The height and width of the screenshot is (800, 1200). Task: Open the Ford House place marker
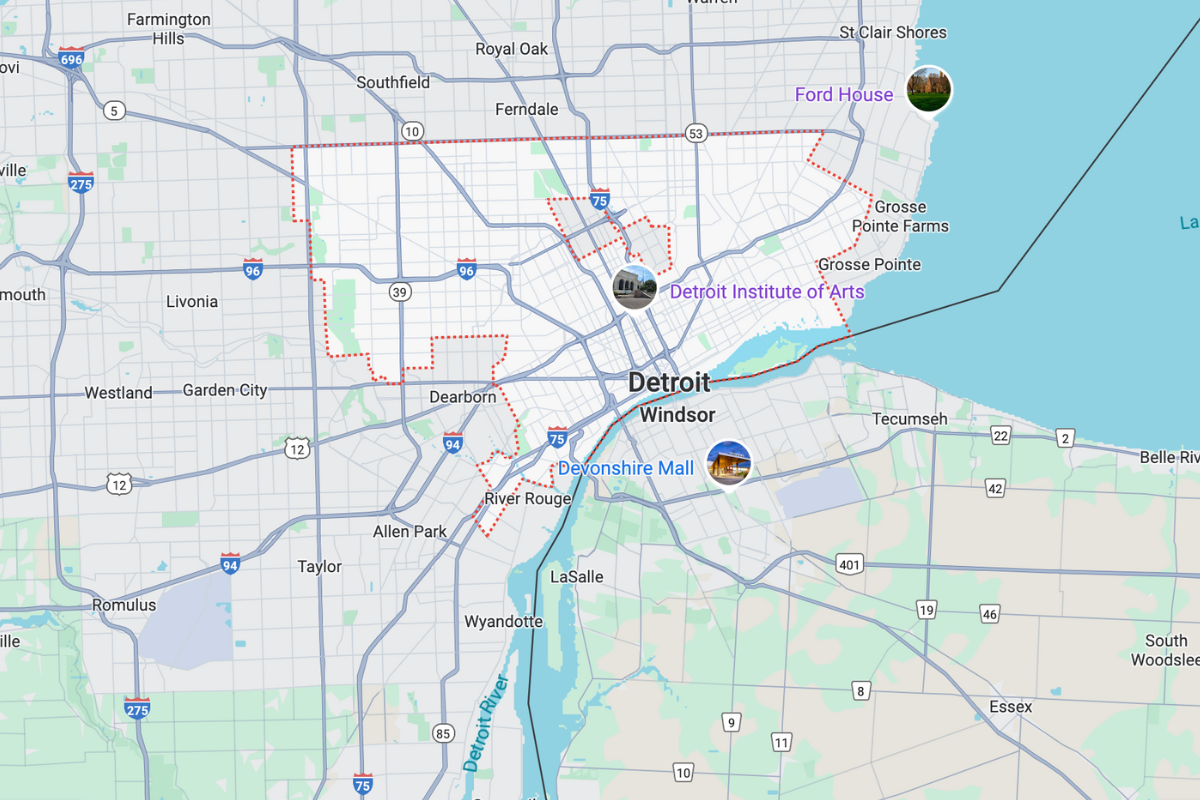click(928, 90)
